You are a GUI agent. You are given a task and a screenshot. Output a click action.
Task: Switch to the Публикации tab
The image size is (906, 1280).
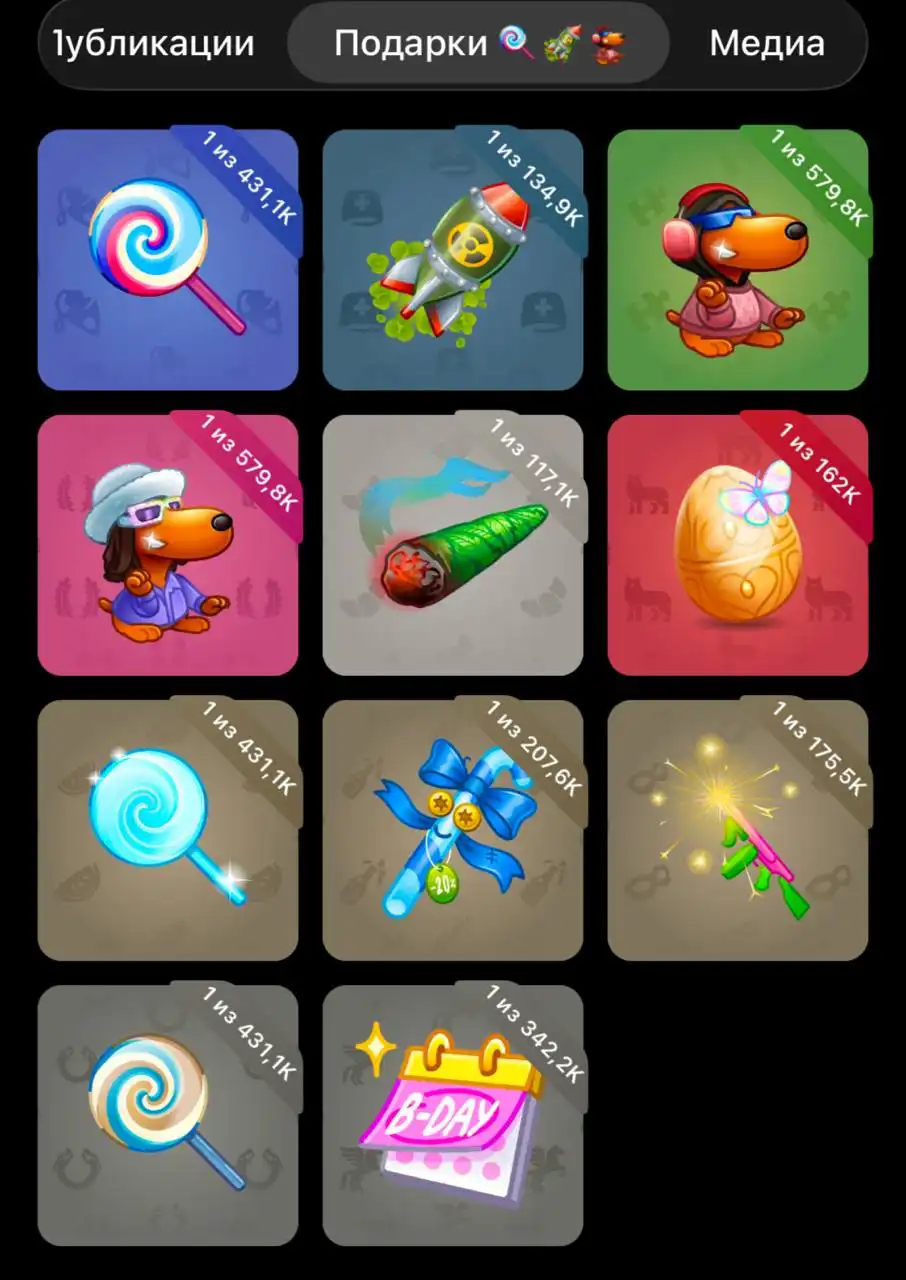tap(153, 44)
